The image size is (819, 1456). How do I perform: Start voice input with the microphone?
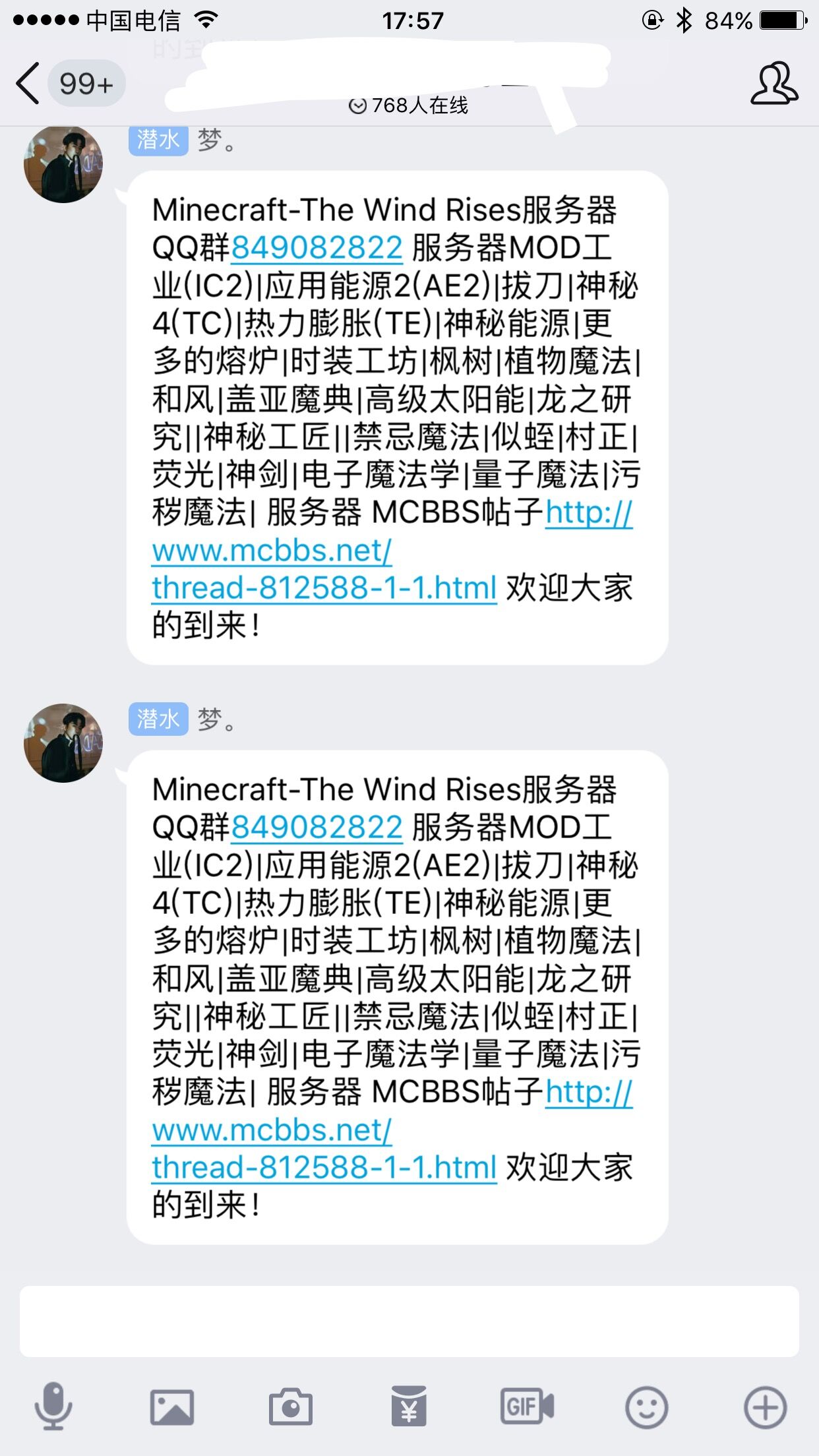53,1407
